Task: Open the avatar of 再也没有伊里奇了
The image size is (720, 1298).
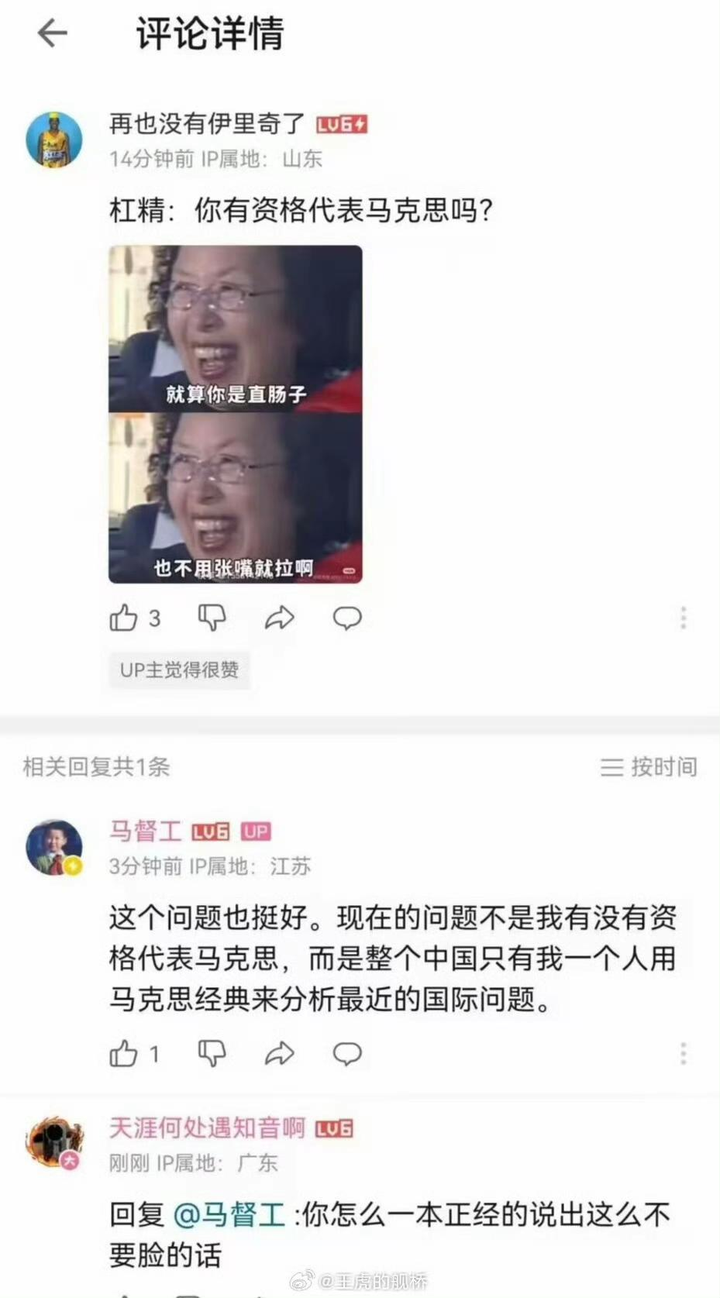Action: [54, 139]
